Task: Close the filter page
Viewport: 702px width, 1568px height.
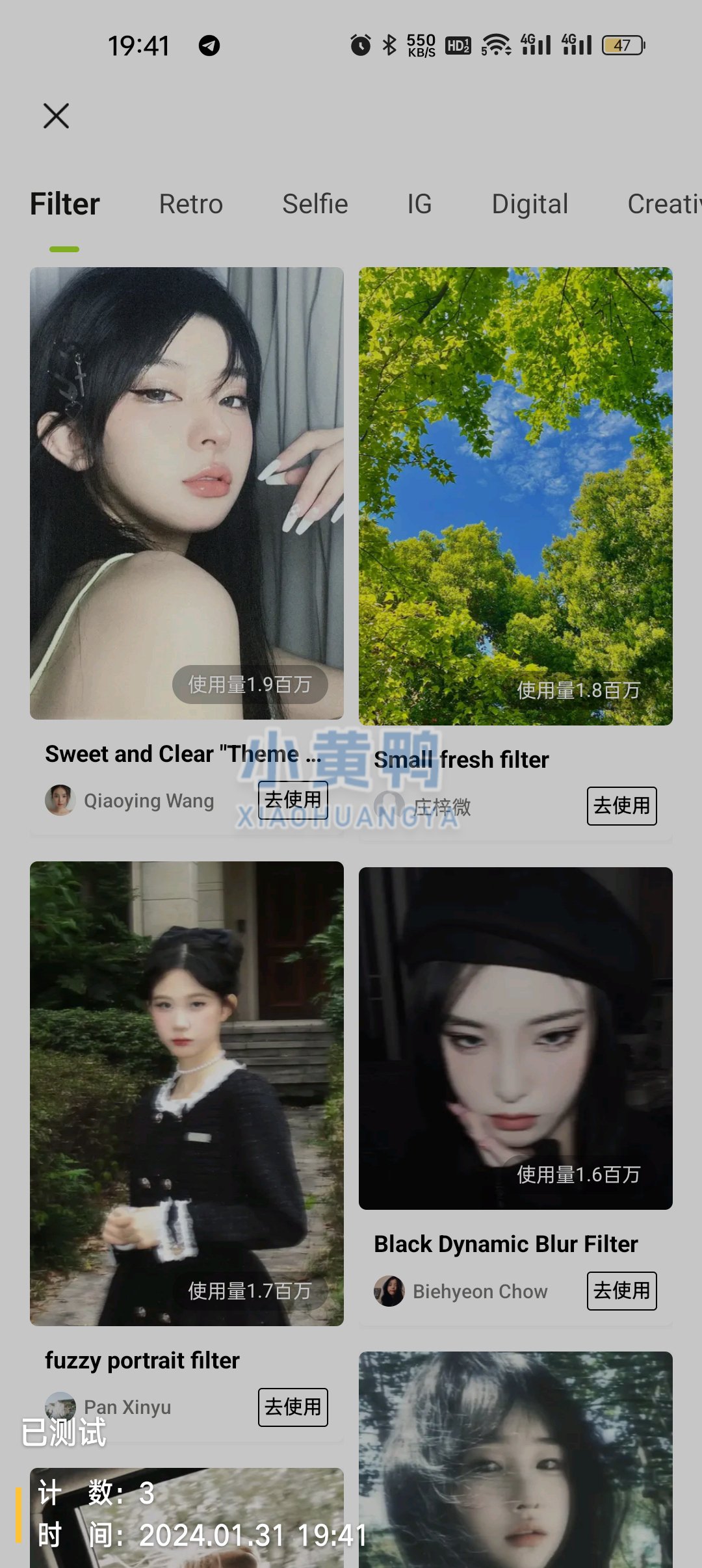Action: pos(56,116)
